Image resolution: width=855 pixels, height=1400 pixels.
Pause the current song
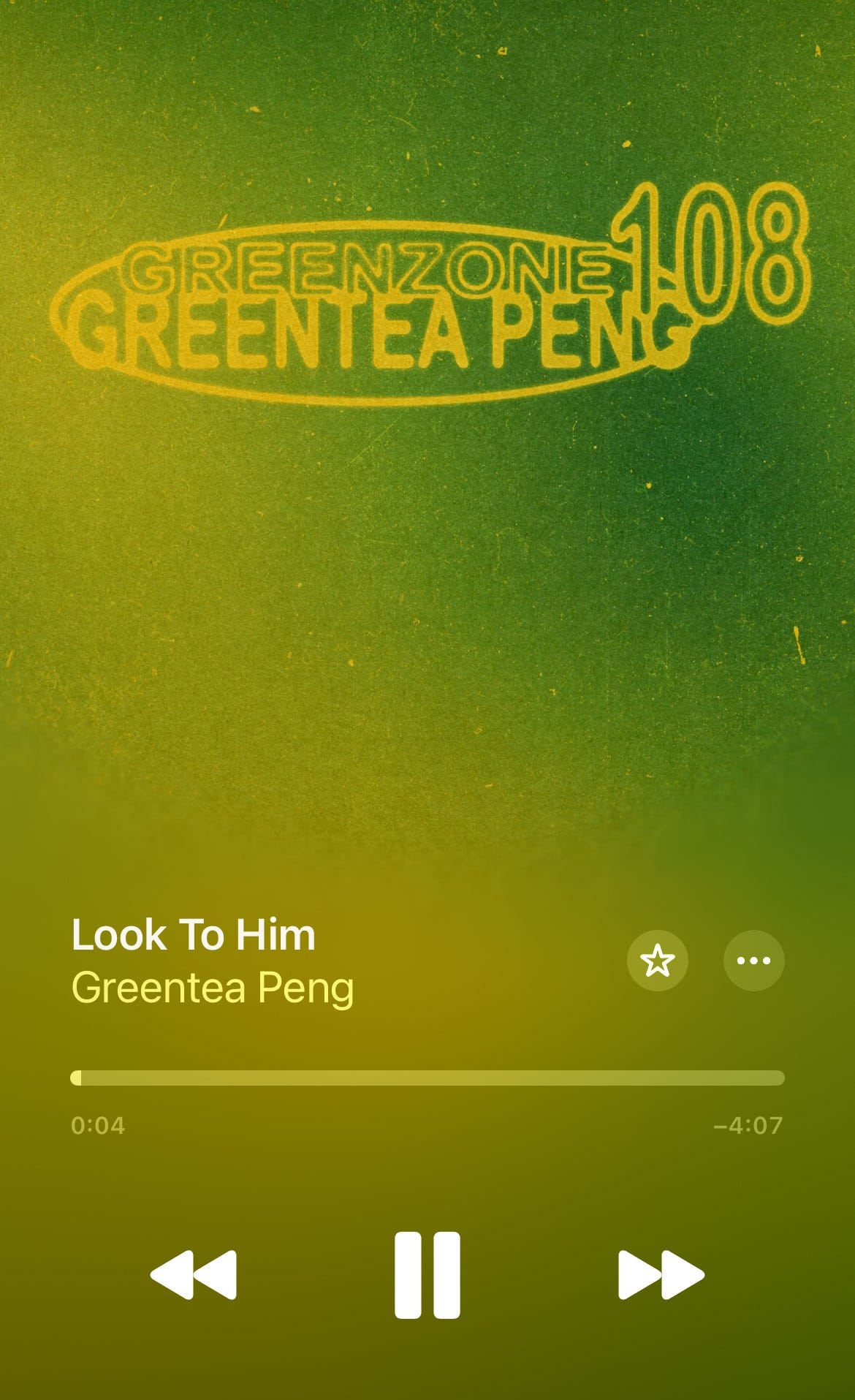[x=427, y=1275]
